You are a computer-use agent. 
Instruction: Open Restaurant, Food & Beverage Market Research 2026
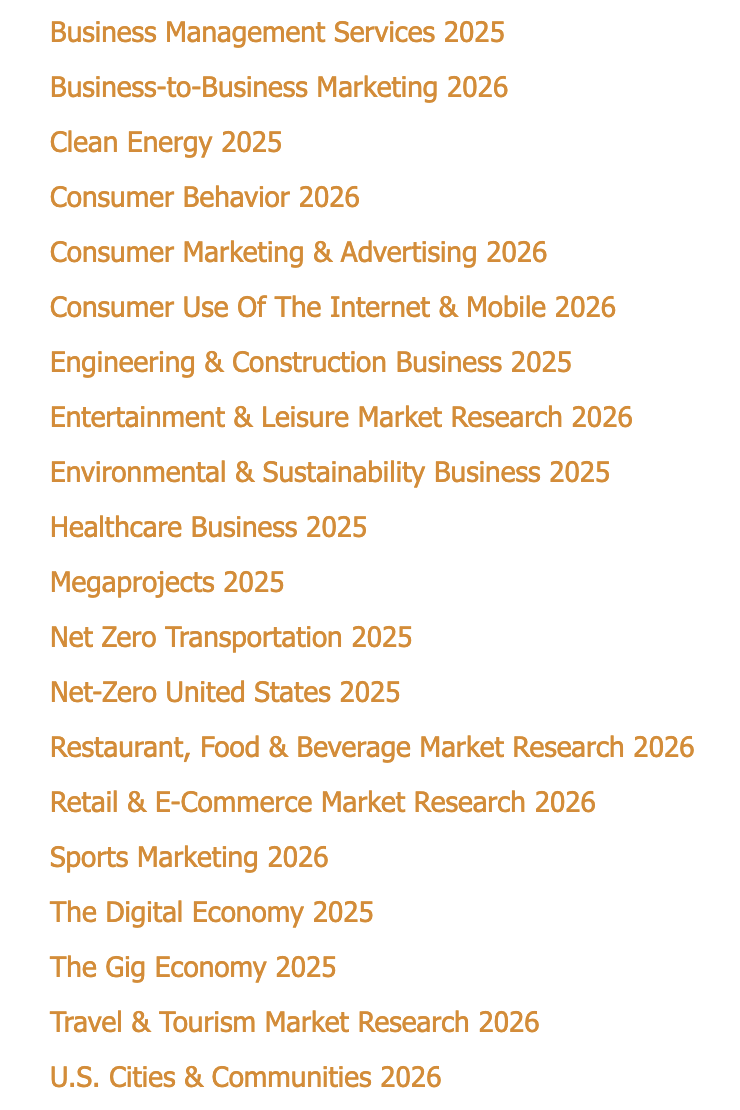(372, 748)
